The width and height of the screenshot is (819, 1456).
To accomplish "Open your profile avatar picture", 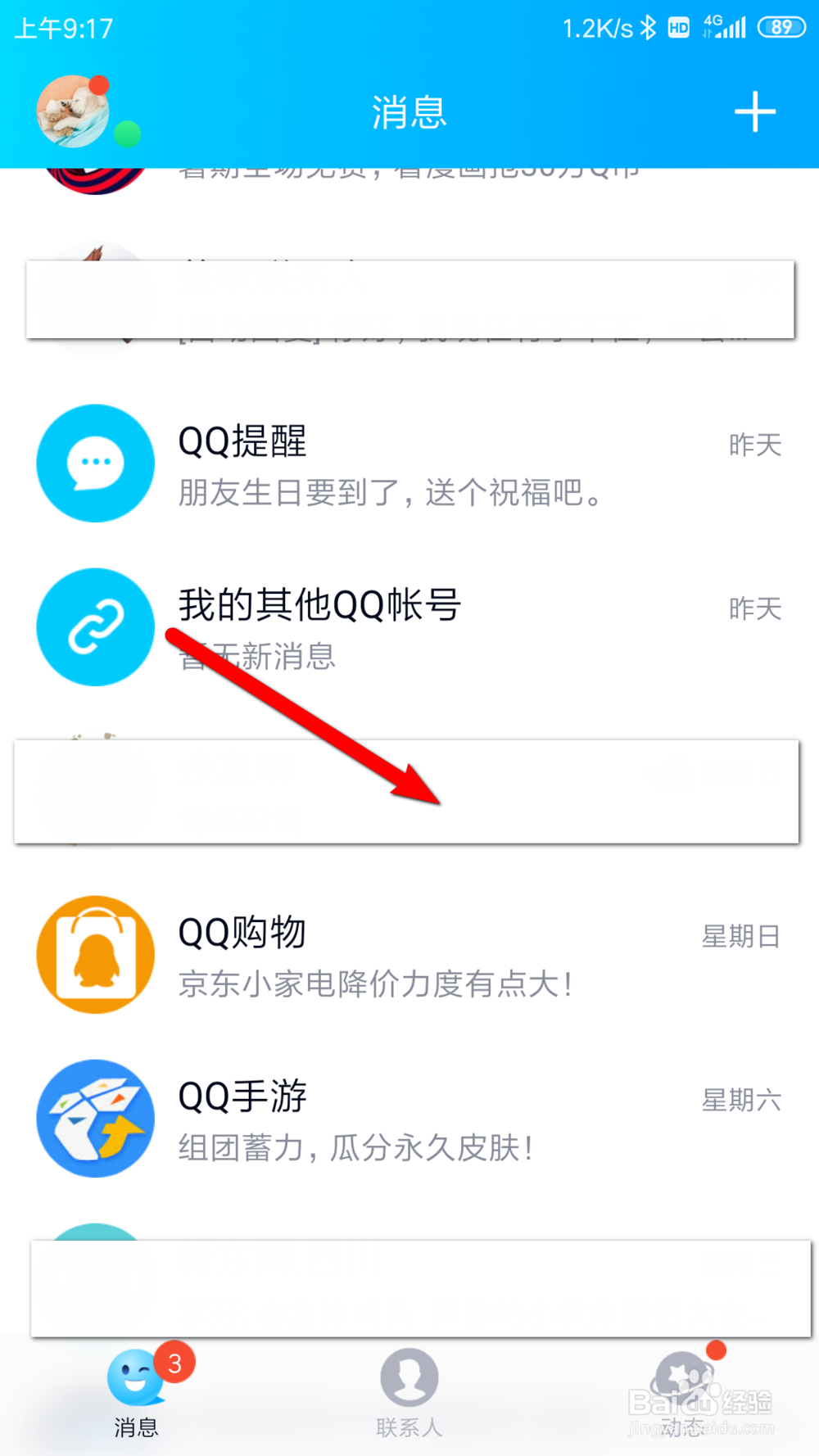I will click(x=72, y=112).
